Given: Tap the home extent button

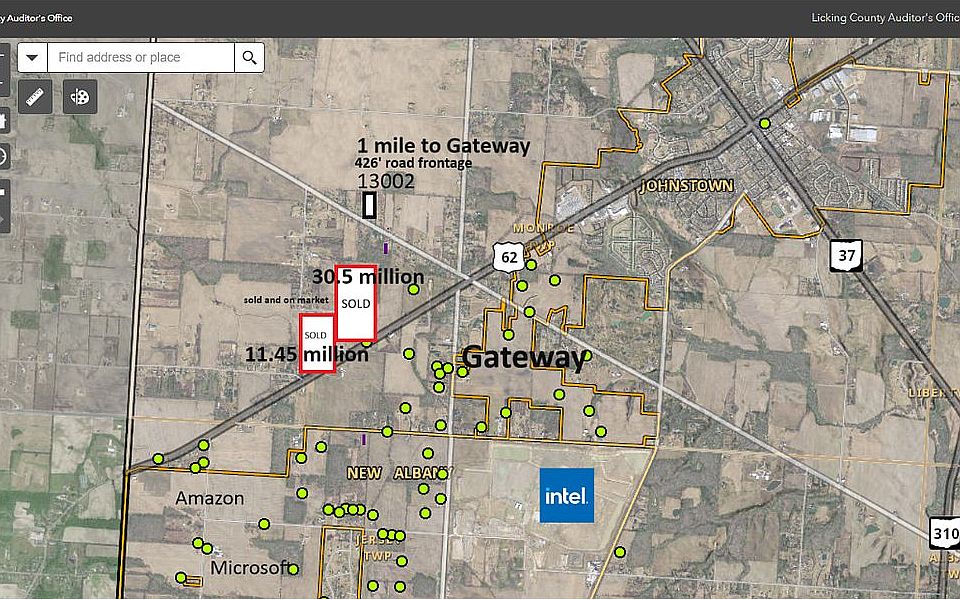Looking at the screenshot, I should pyautogui.click(x=3, y=121).
